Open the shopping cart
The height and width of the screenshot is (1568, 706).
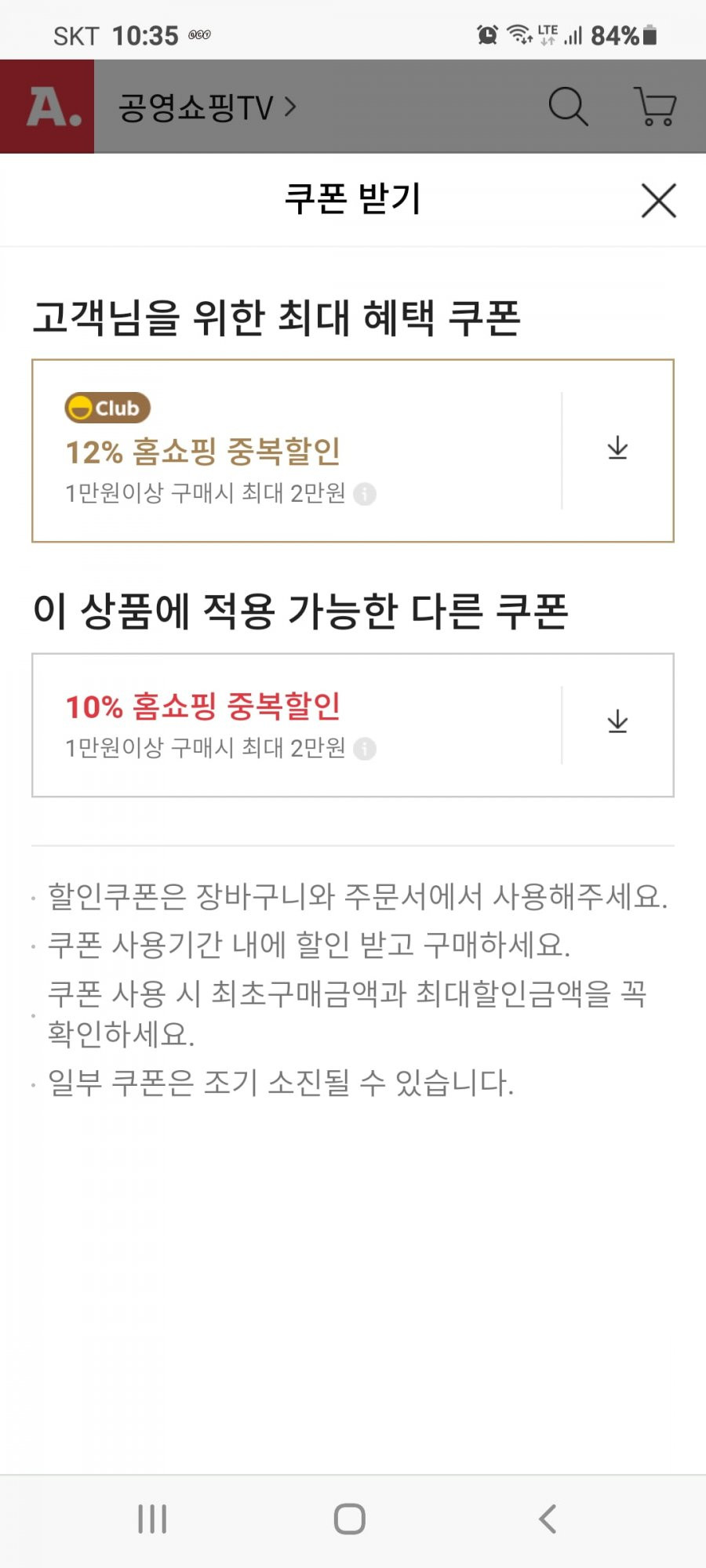656,107
